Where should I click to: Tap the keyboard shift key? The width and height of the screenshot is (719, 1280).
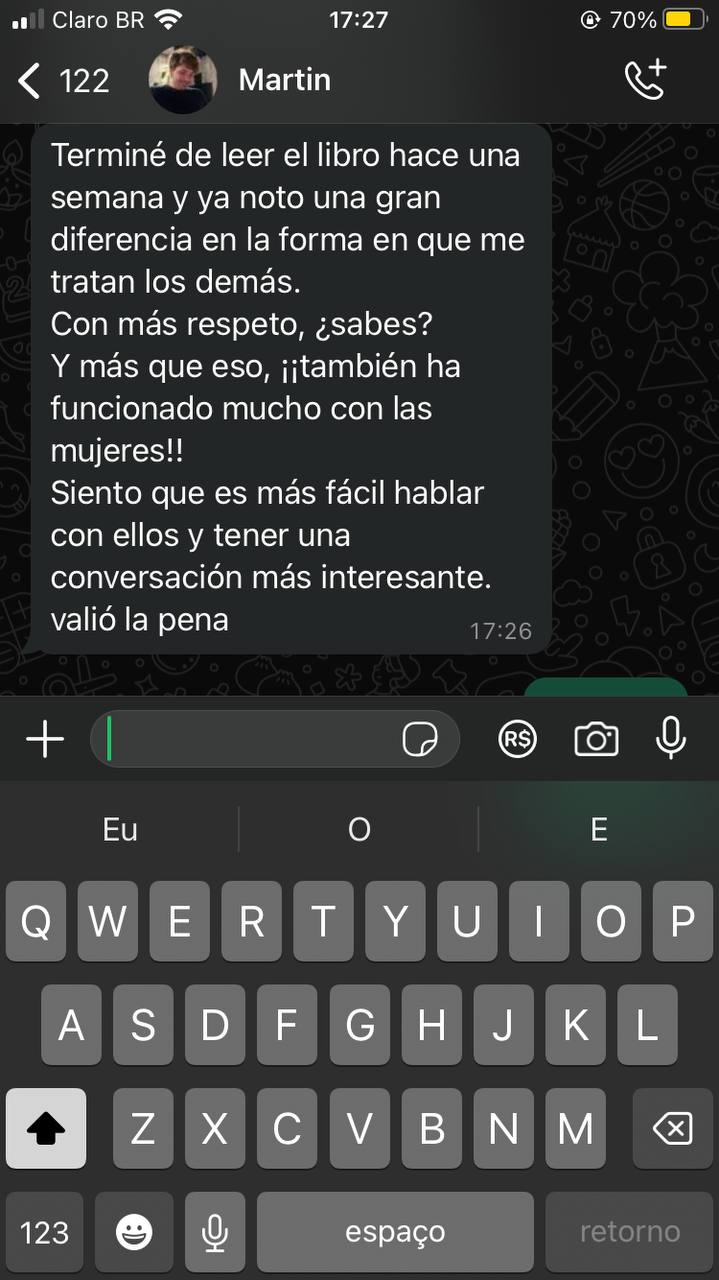46,1129
